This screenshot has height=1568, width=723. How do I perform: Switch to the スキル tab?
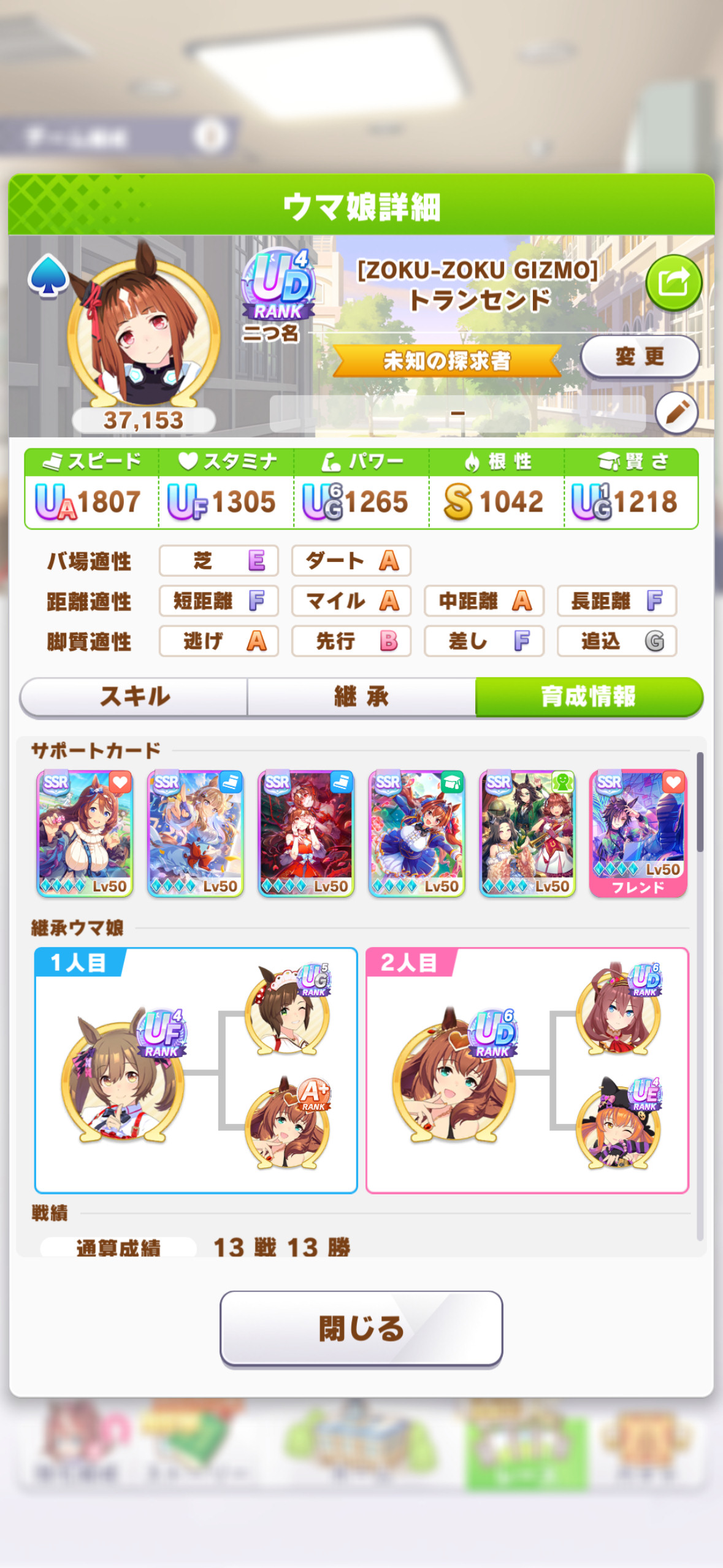[x=134, y=697]
